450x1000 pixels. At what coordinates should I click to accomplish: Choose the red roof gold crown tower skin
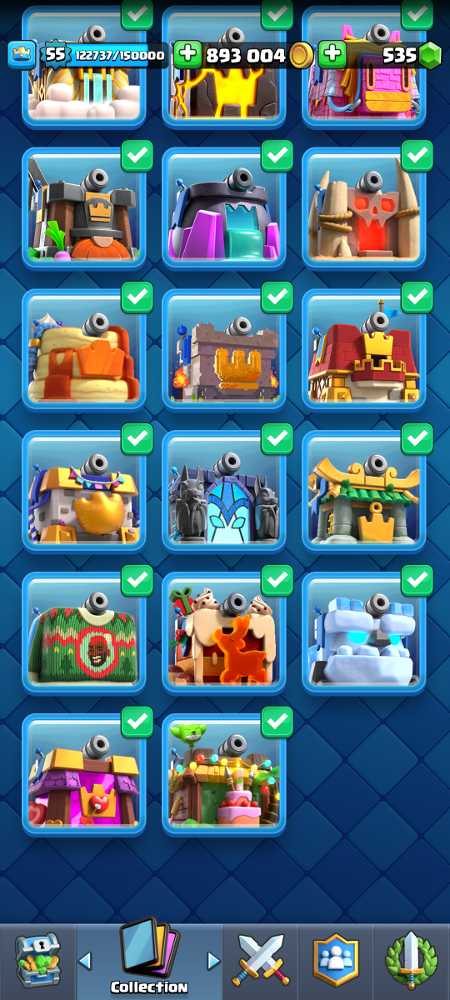pos(364,350)
